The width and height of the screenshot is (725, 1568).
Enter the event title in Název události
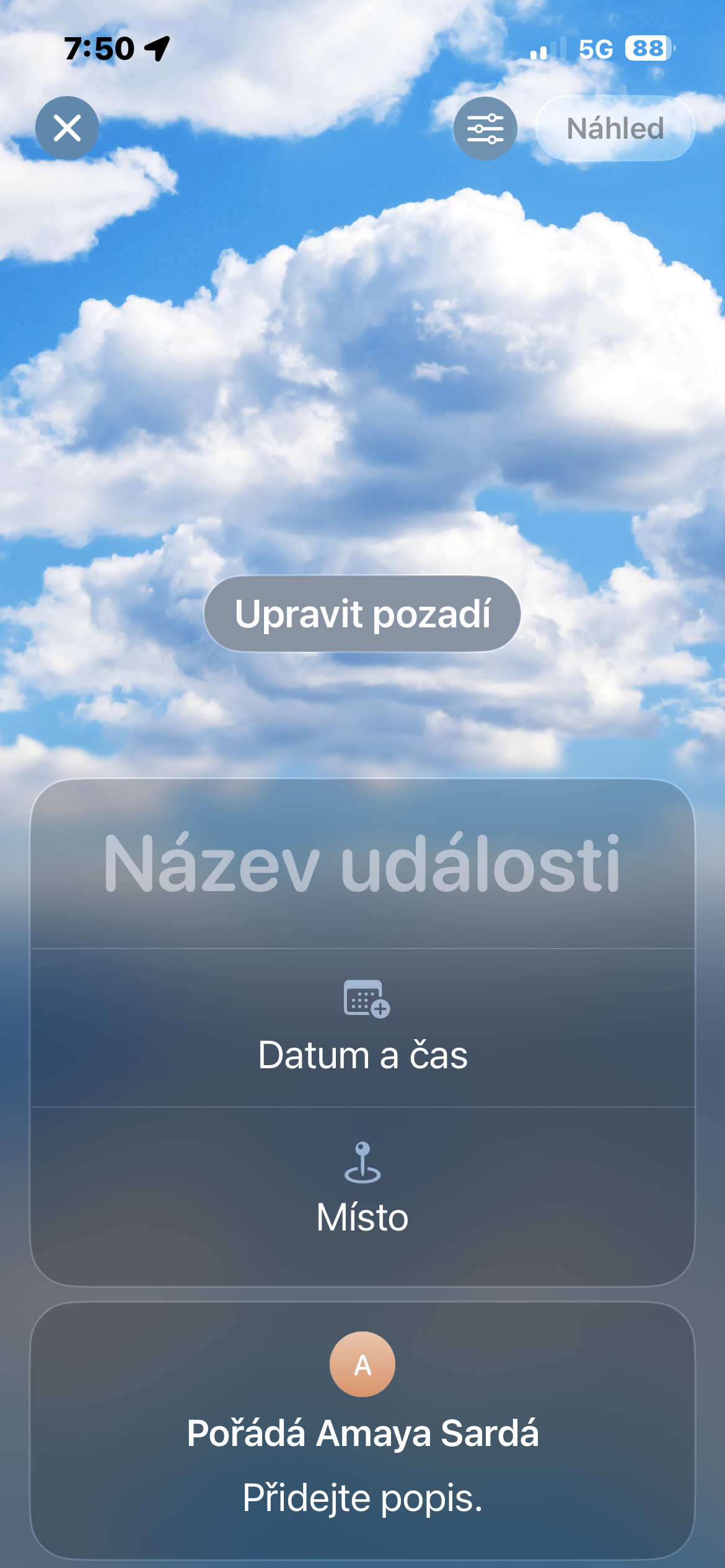362,863
